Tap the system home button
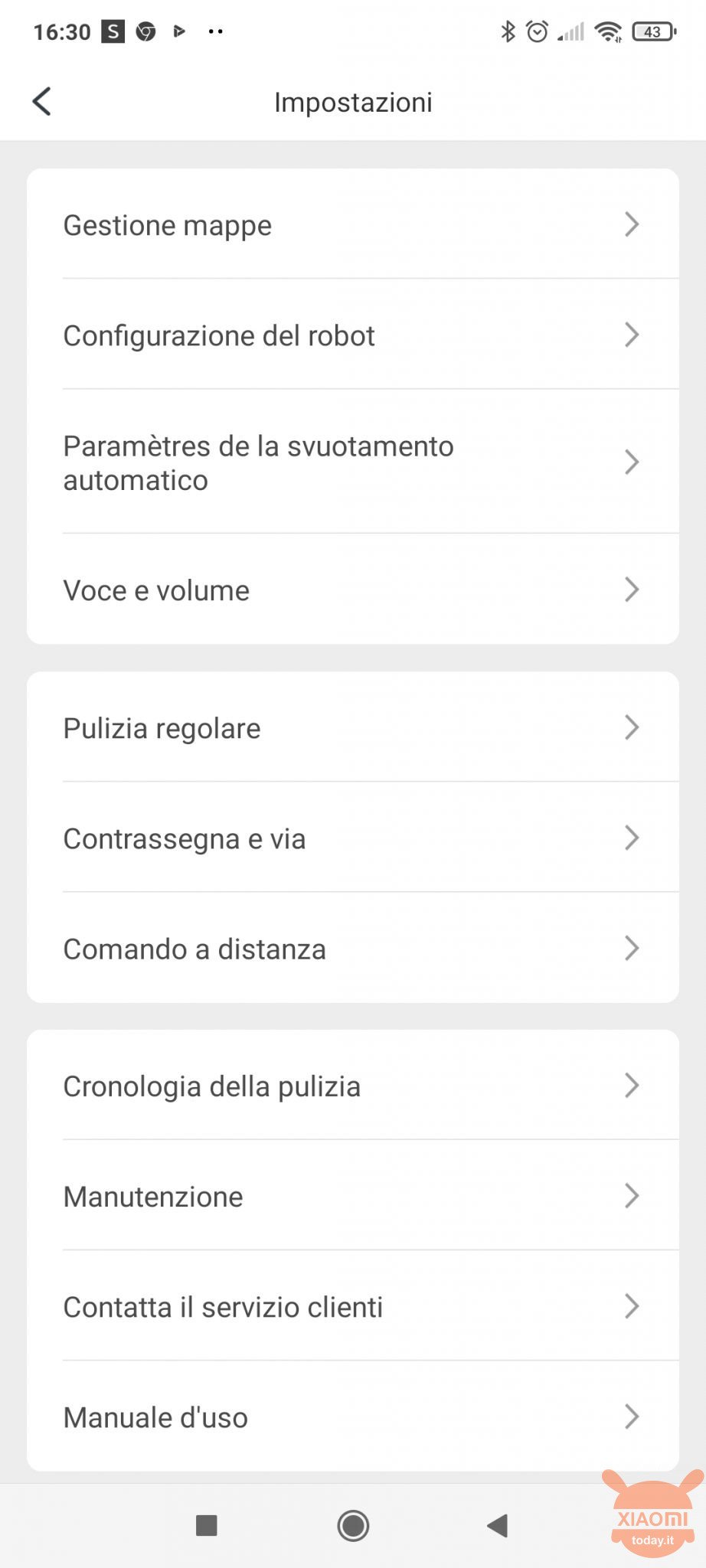This screenshot has width=706, height=1568. [x=353, y=1525]
